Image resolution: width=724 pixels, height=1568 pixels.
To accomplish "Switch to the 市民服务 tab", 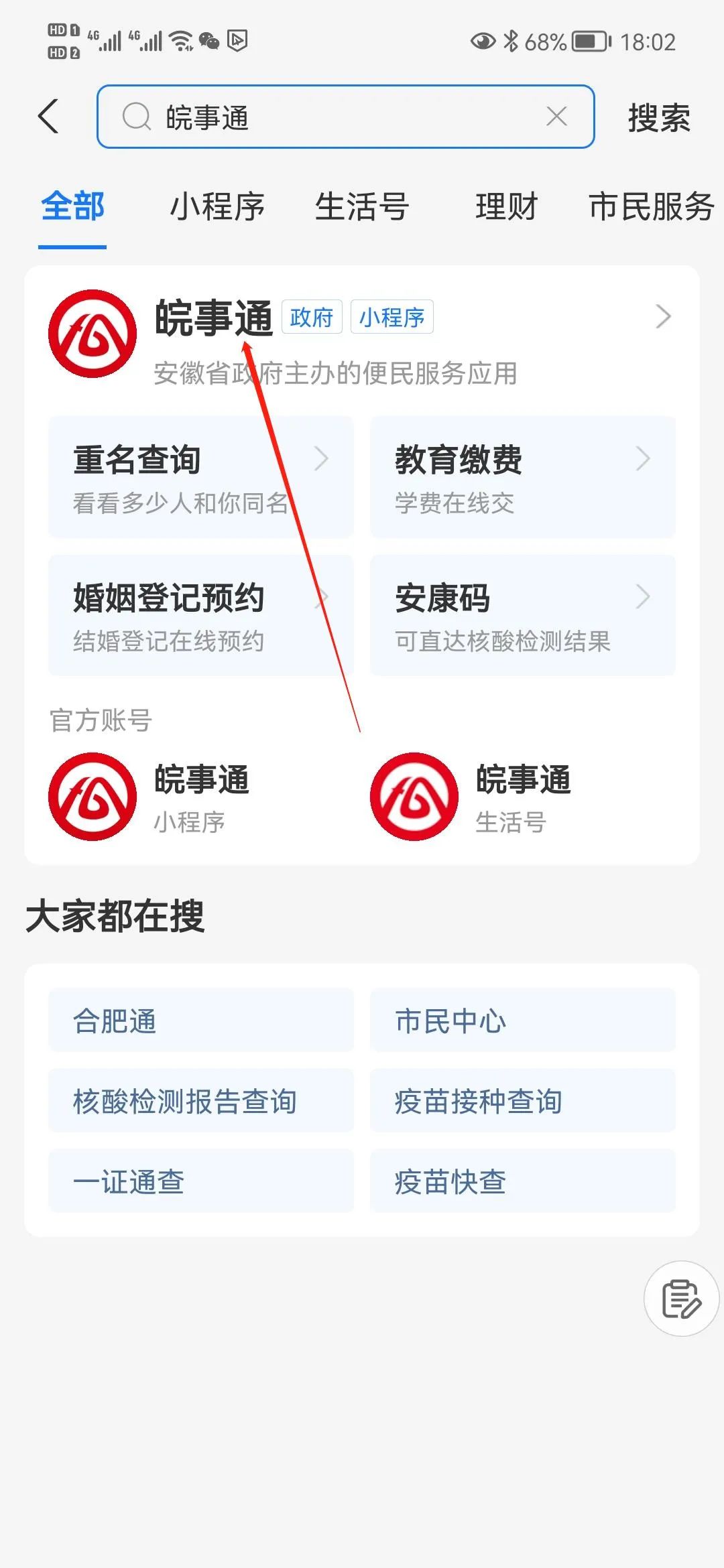I will [652, 206].
